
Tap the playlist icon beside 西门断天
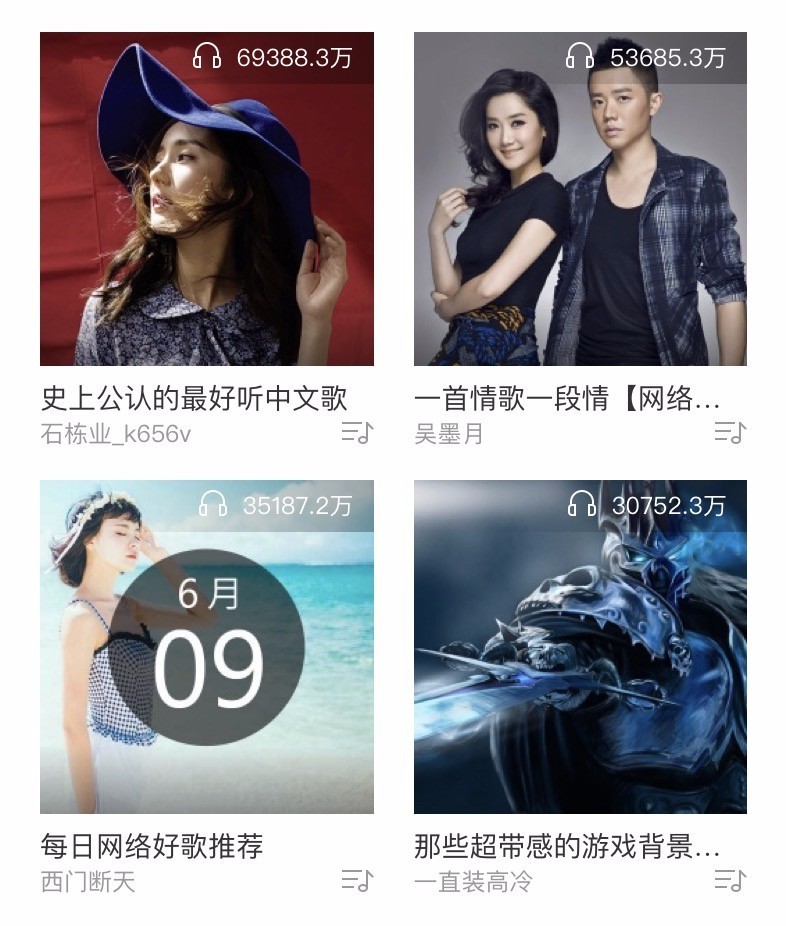(x=357, y=881)
